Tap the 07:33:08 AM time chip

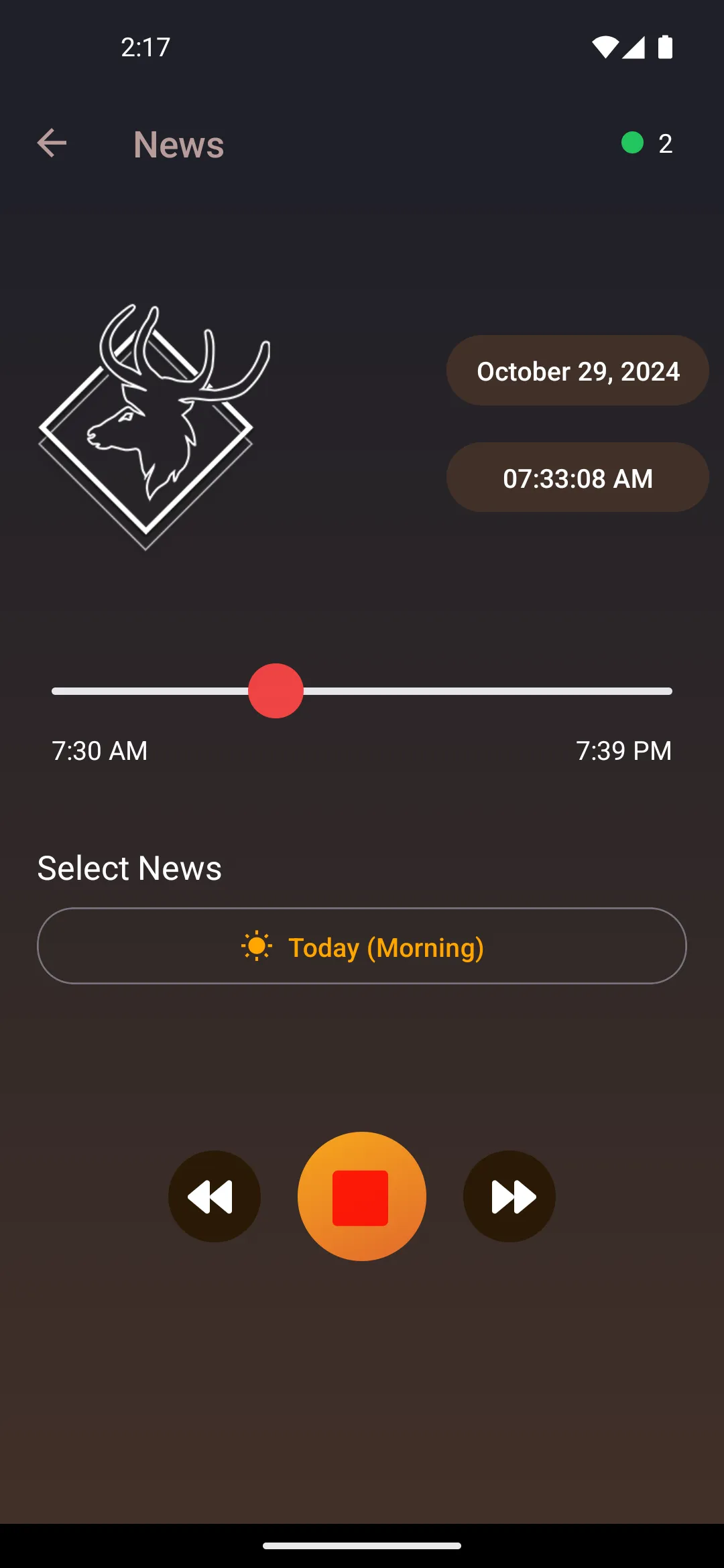[577, 478]
